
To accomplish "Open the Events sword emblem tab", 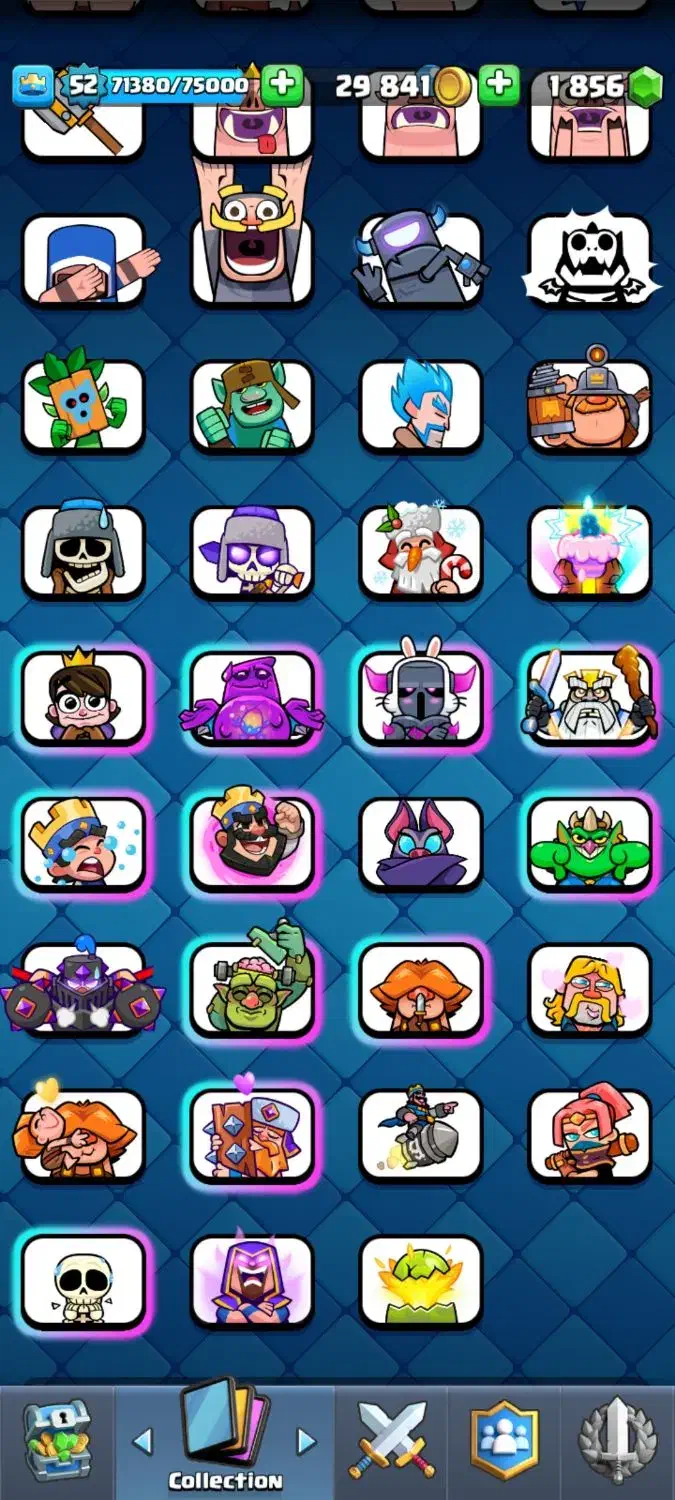I will [618, 1441].
